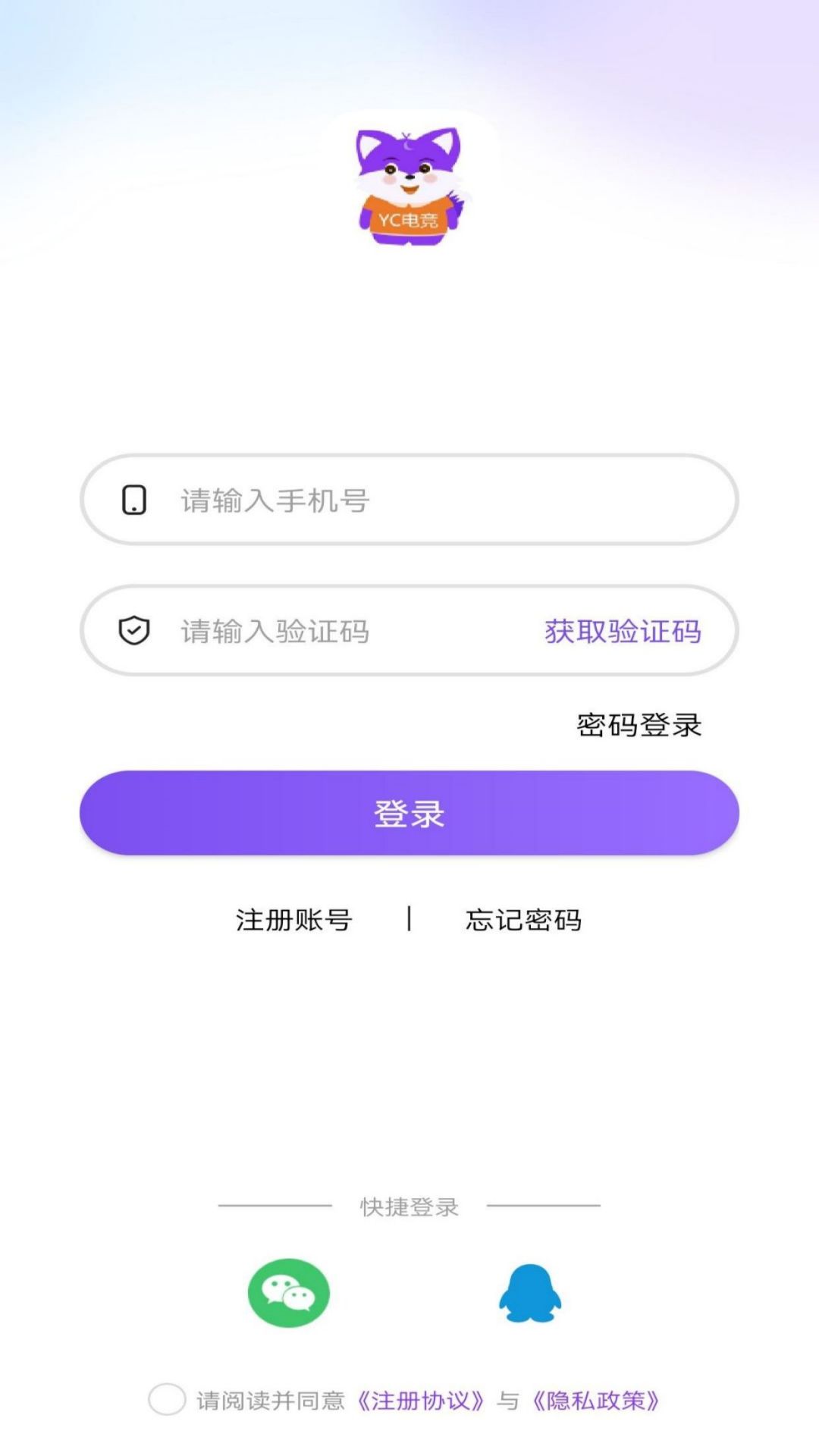Open the 《隐私政策》 link

(595, 1401)
